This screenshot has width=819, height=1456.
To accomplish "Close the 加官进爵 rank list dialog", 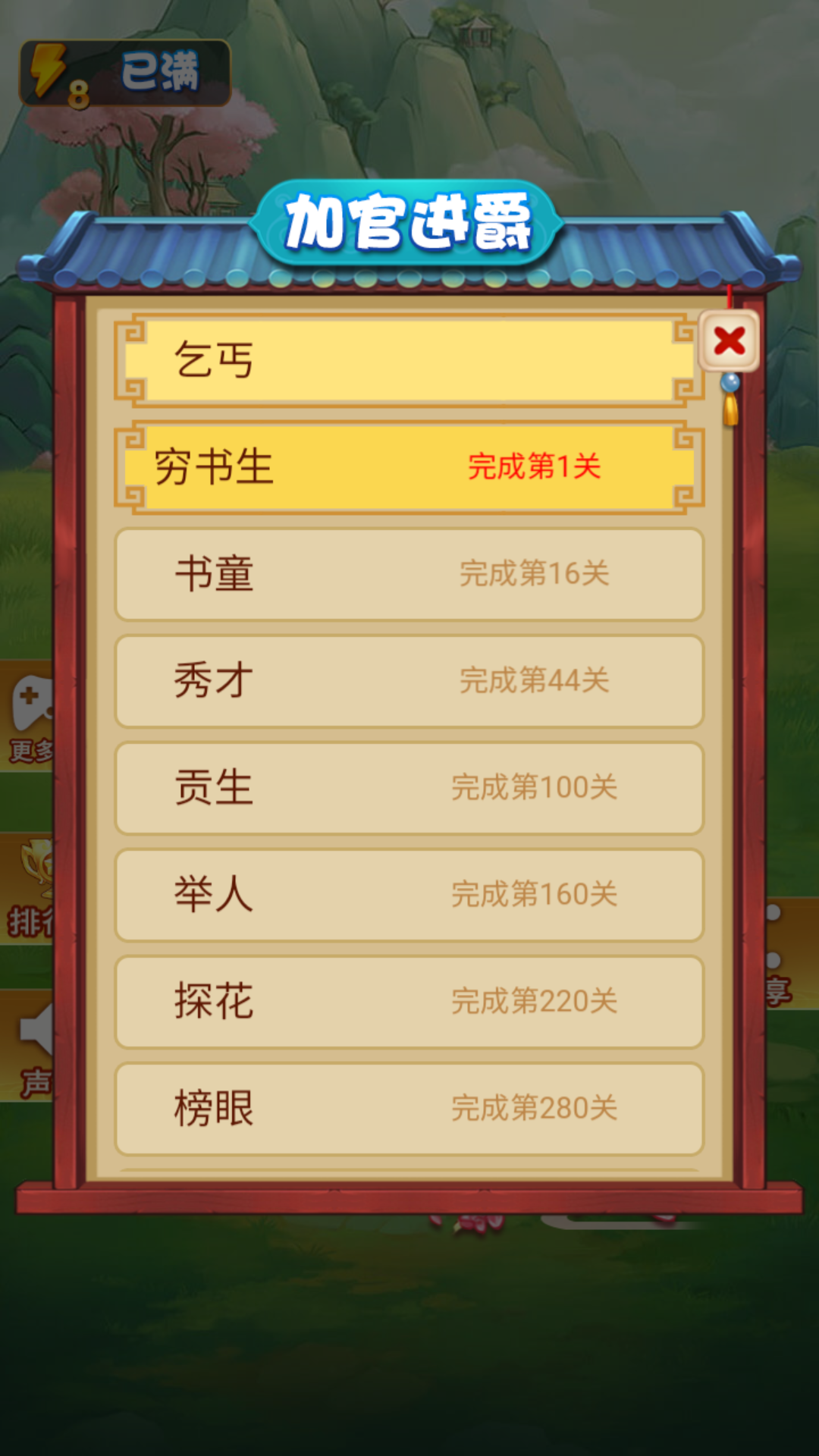I will 729,341.
